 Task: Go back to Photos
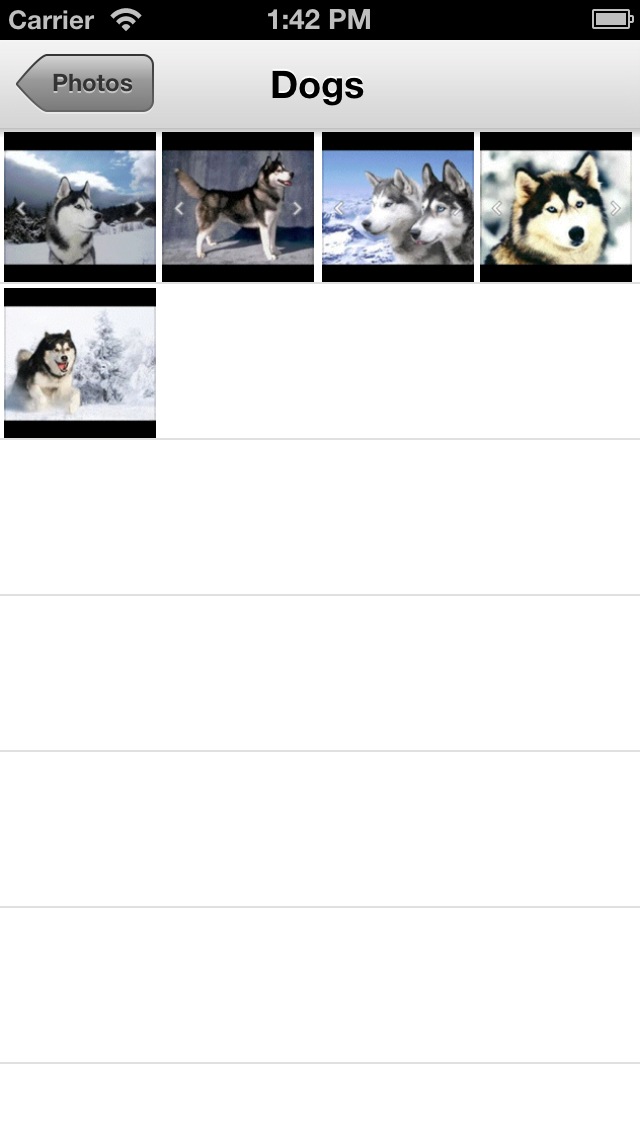[86, 83]
